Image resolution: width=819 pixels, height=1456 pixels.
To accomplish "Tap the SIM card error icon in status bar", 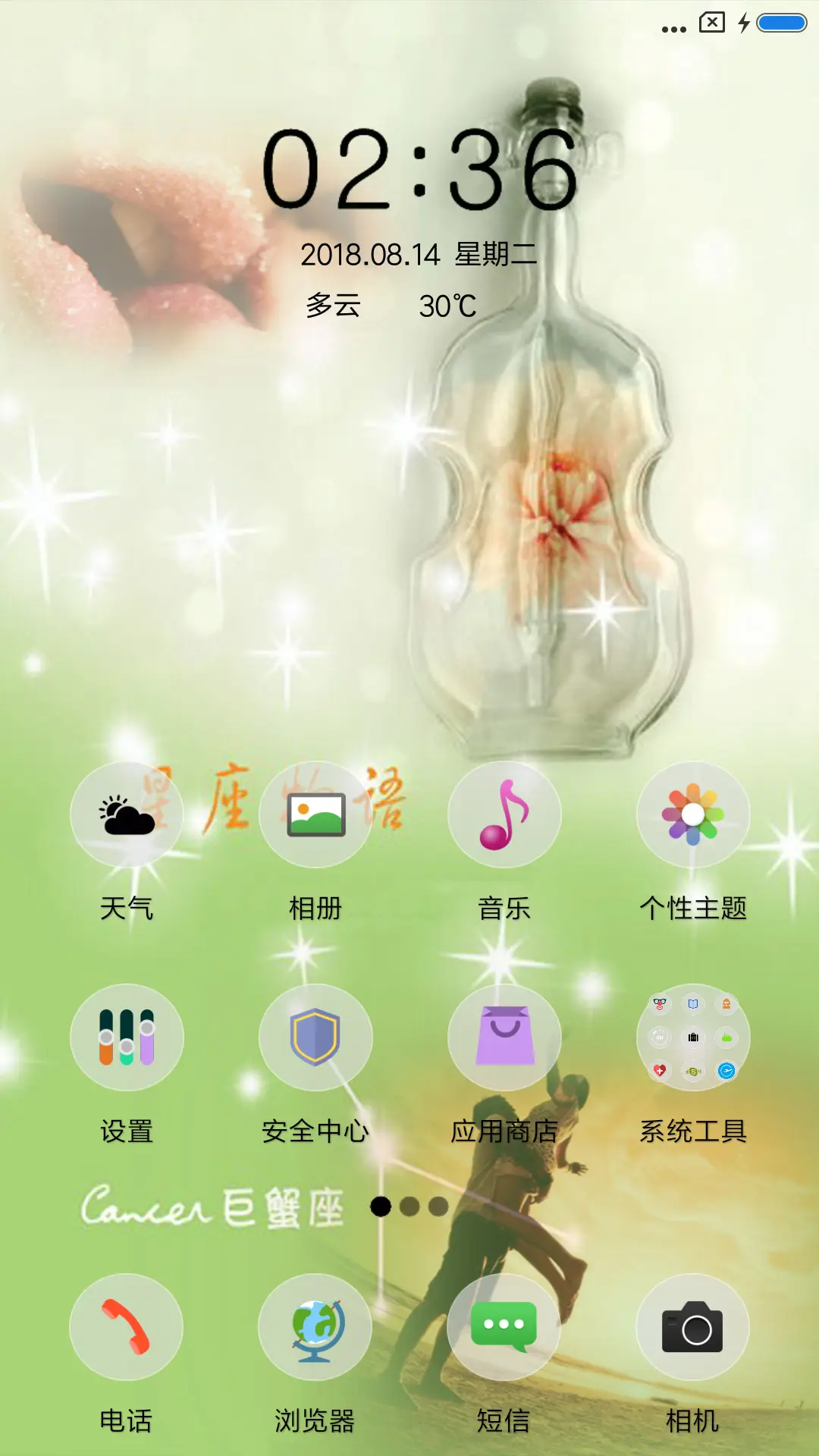I will 710,23.
